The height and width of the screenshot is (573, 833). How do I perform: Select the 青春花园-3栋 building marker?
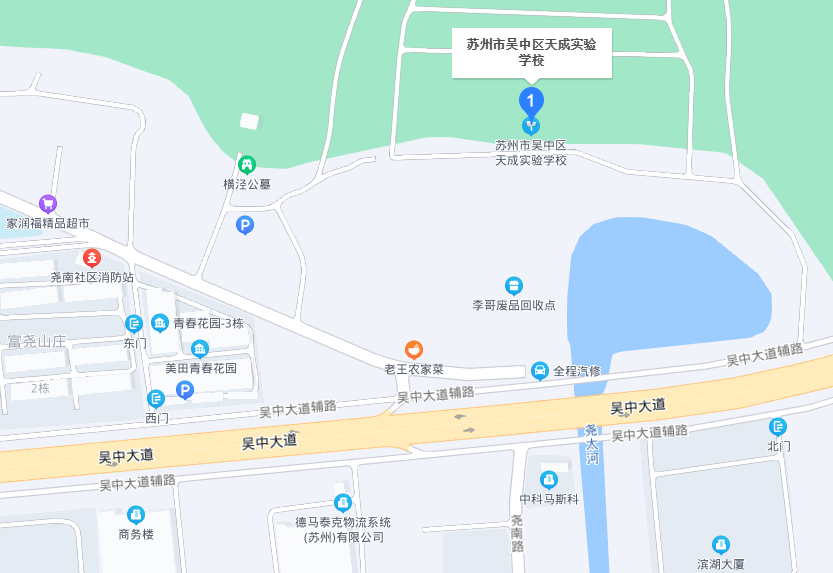(x=160, y=323)
